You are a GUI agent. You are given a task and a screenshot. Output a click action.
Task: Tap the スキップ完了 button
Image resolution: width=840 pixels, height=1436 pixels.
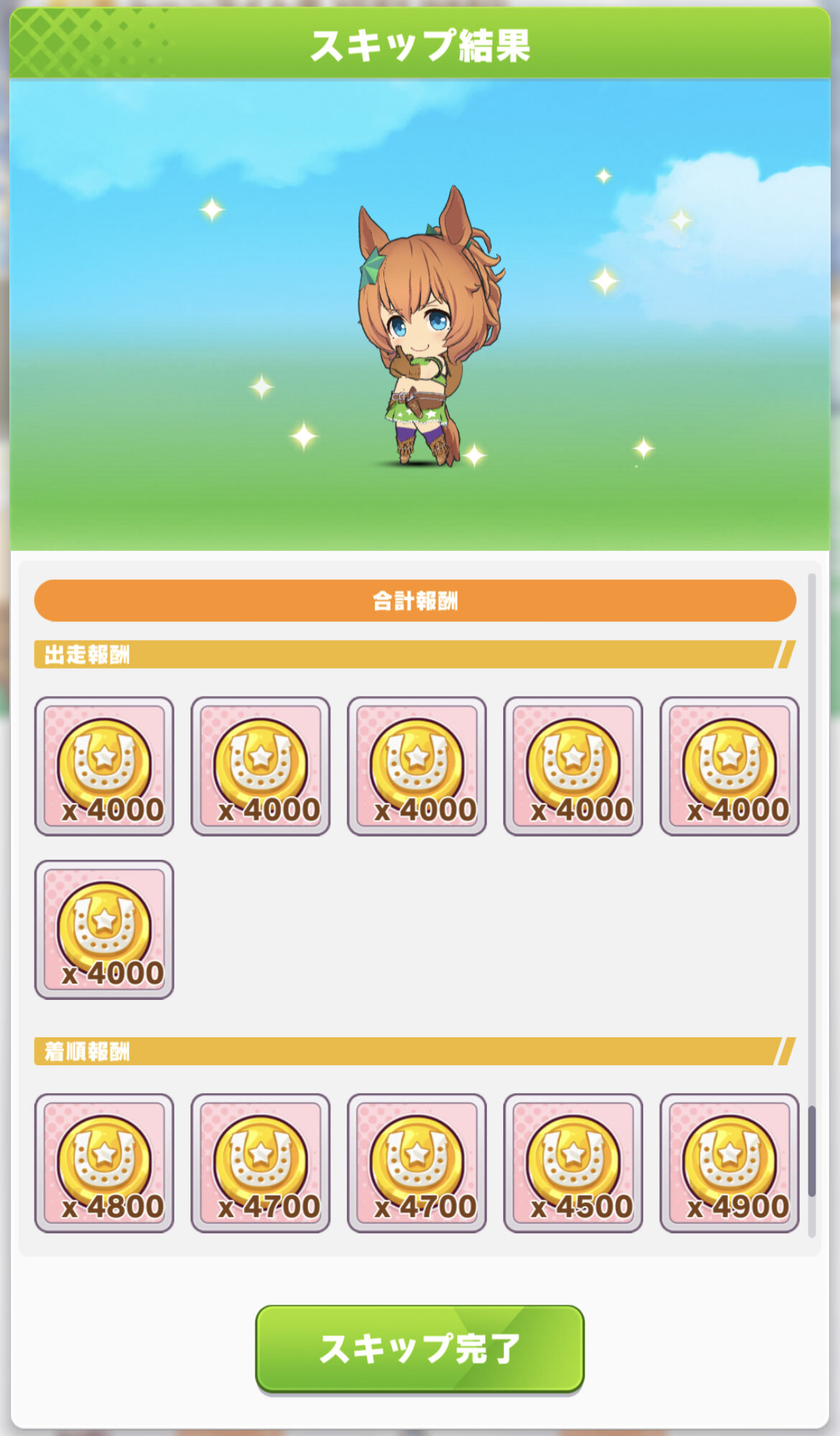[419, 1348]
